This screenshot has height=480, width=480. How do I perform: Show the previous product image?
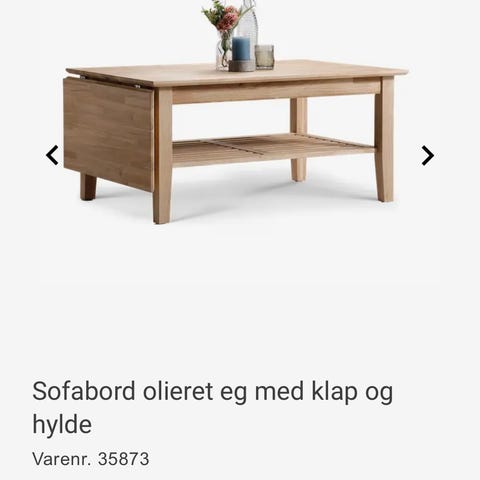(52, 155)
